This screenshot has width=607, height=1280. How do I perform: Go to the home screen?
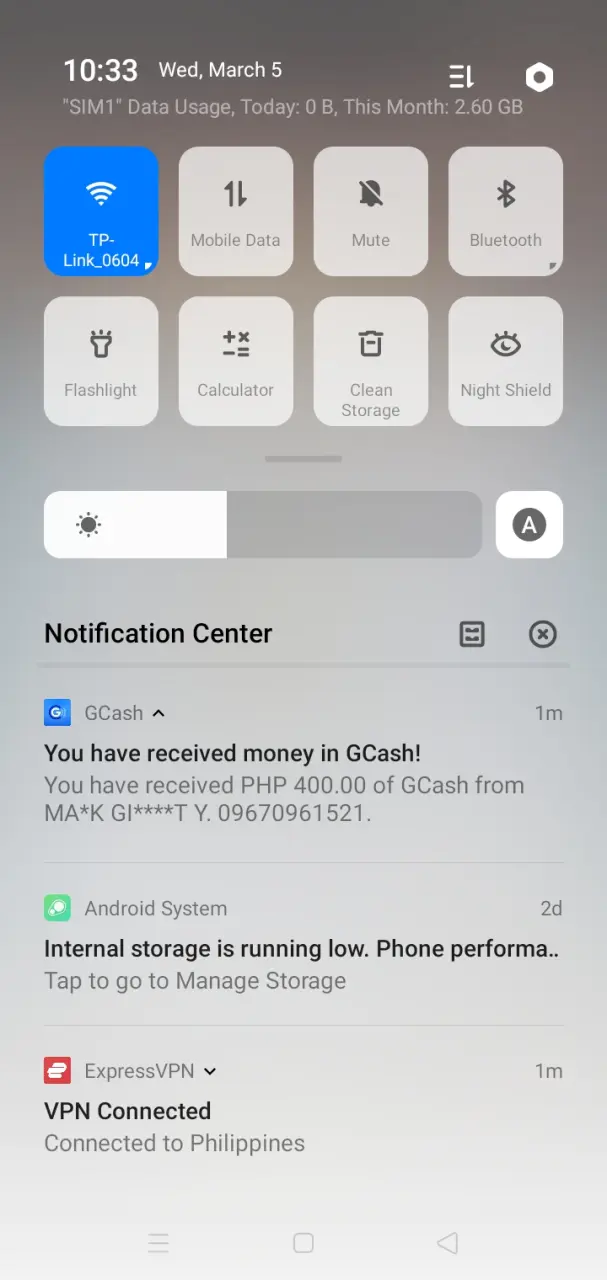(x=303, y=1243)
